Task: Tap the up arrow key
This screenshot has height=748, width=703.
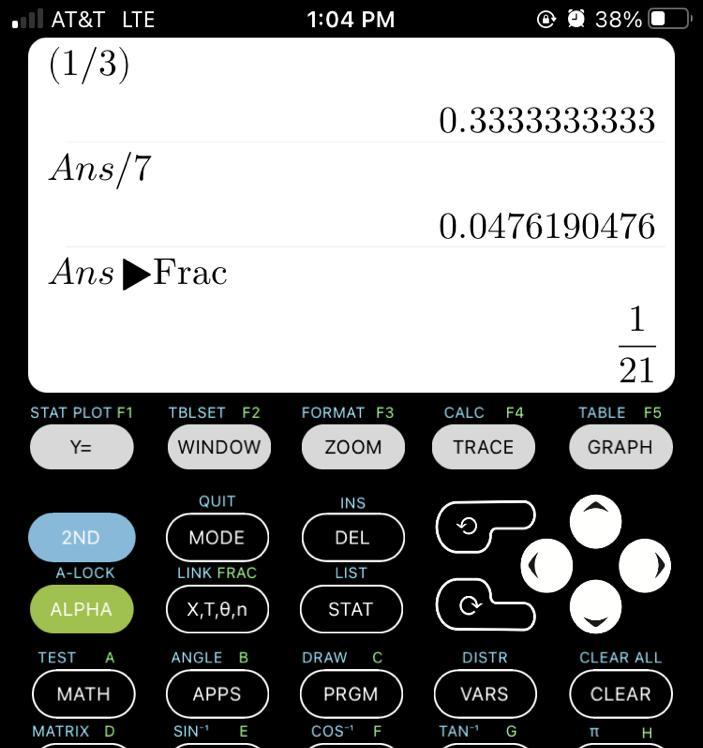Action: click(x=595, y=520)
